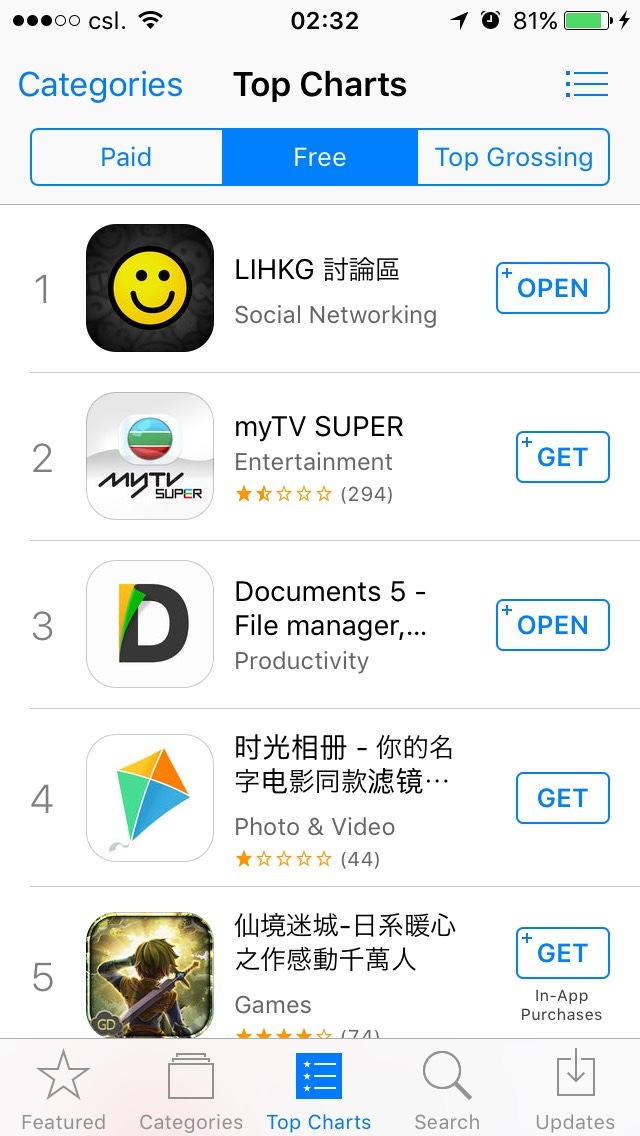The height and width of the screenshot is (1136, 640).
Task: Open the list menu icon
Action: click(586, 84)
